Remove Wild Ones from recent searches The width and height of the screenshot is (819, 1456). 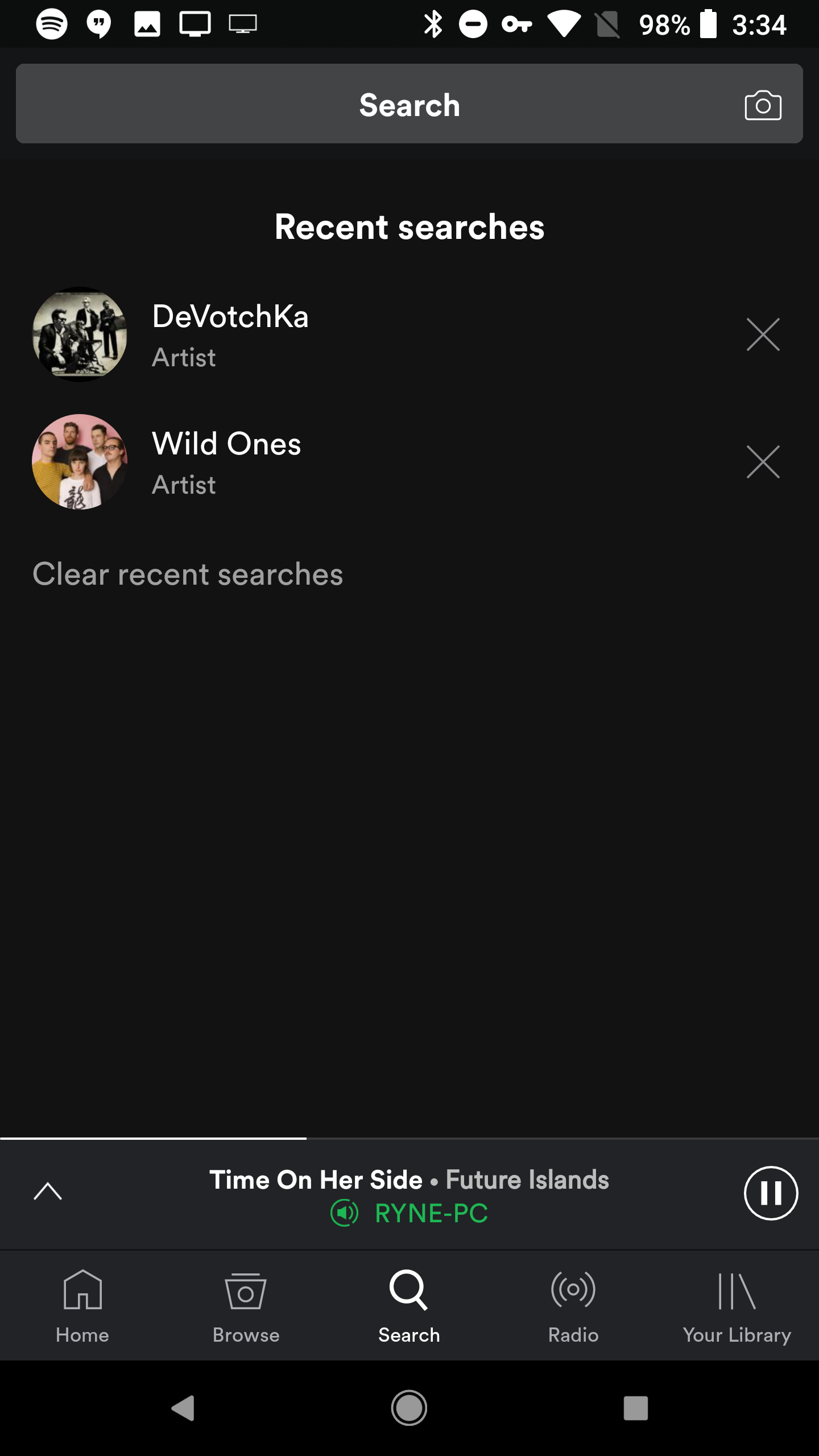pos(763,462)
